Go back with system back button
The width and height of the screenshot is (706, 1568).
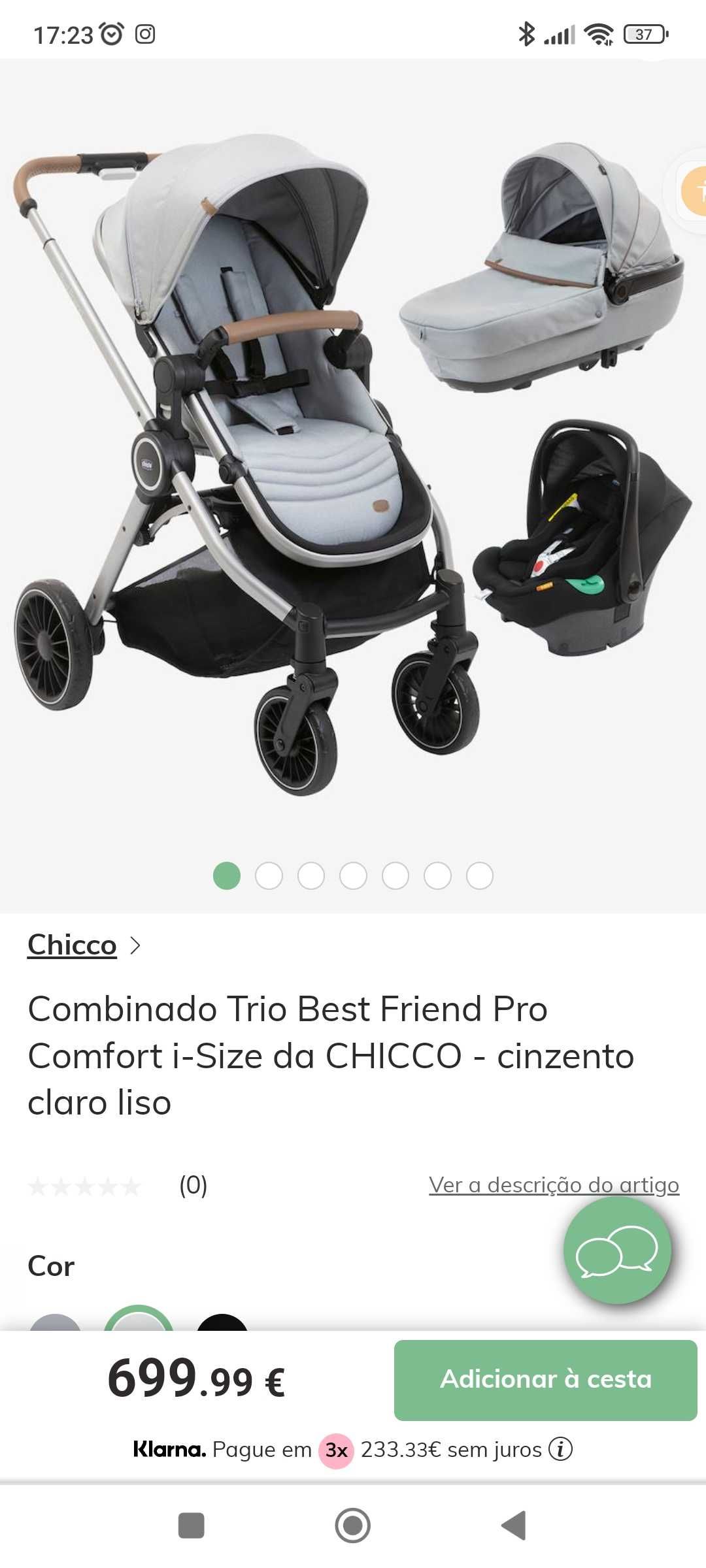(x=514, y=1526)
